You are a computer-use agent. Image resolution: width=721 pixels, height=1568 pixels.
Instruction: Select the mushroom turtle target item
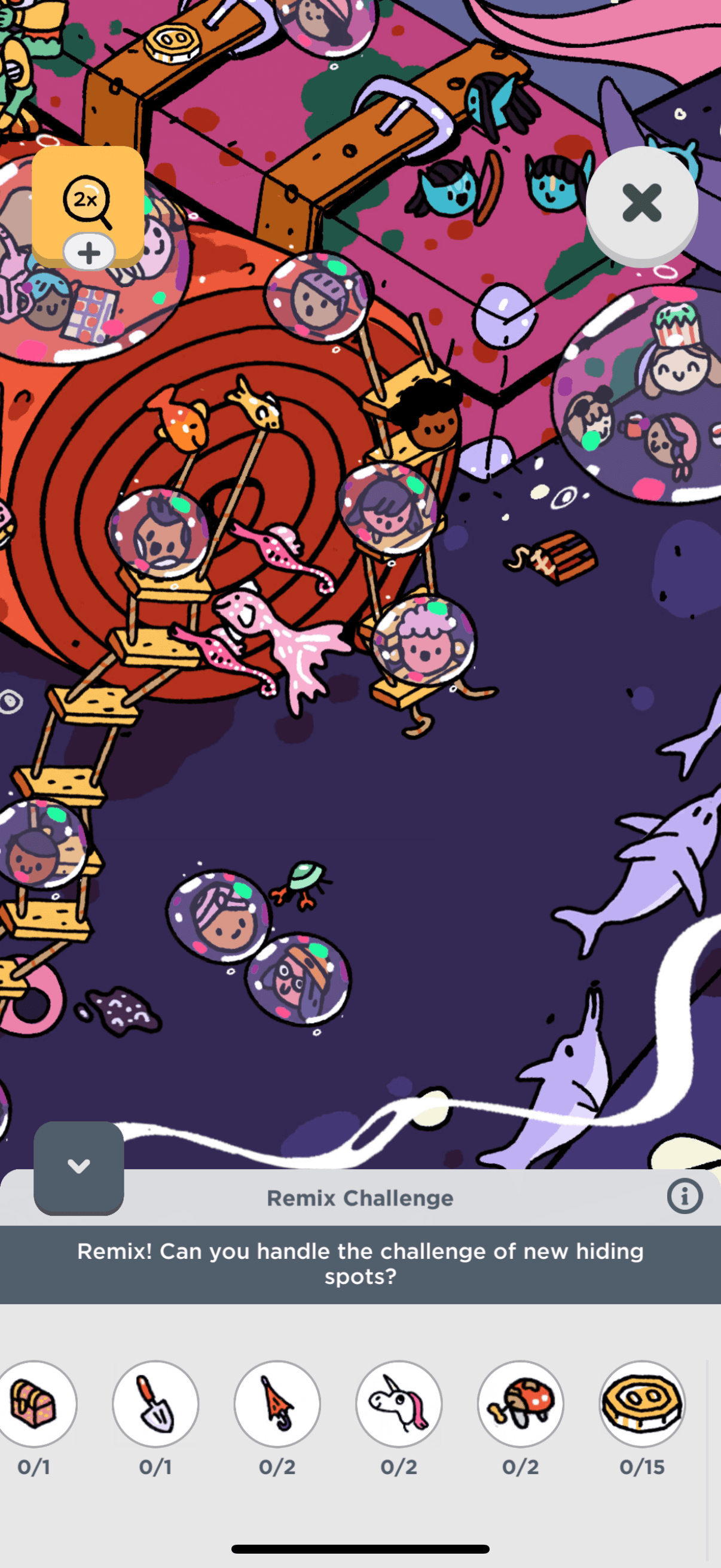tap(521, 1404)
